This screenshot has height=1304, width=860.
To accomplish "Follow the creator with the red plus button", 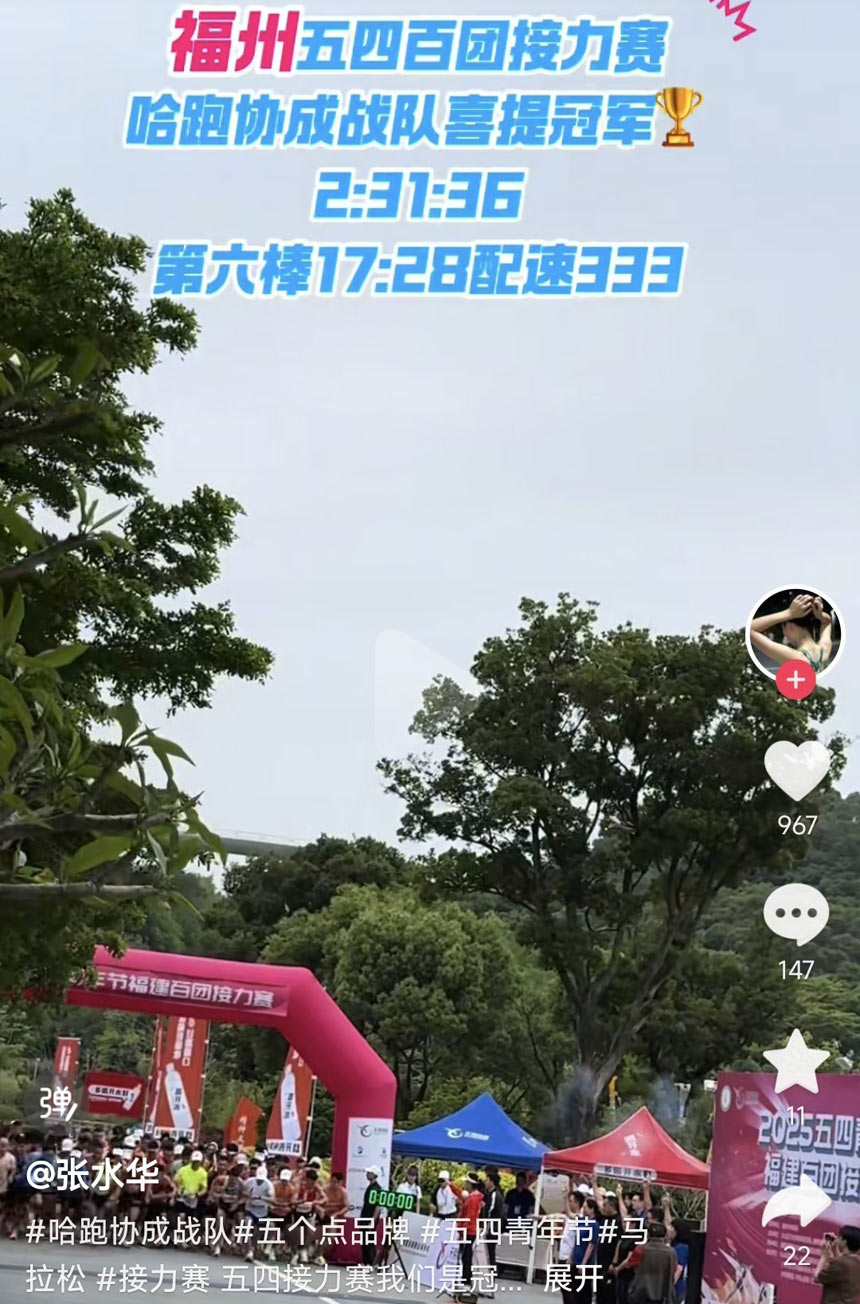I will pyautogui.click(x=795, y=681).
